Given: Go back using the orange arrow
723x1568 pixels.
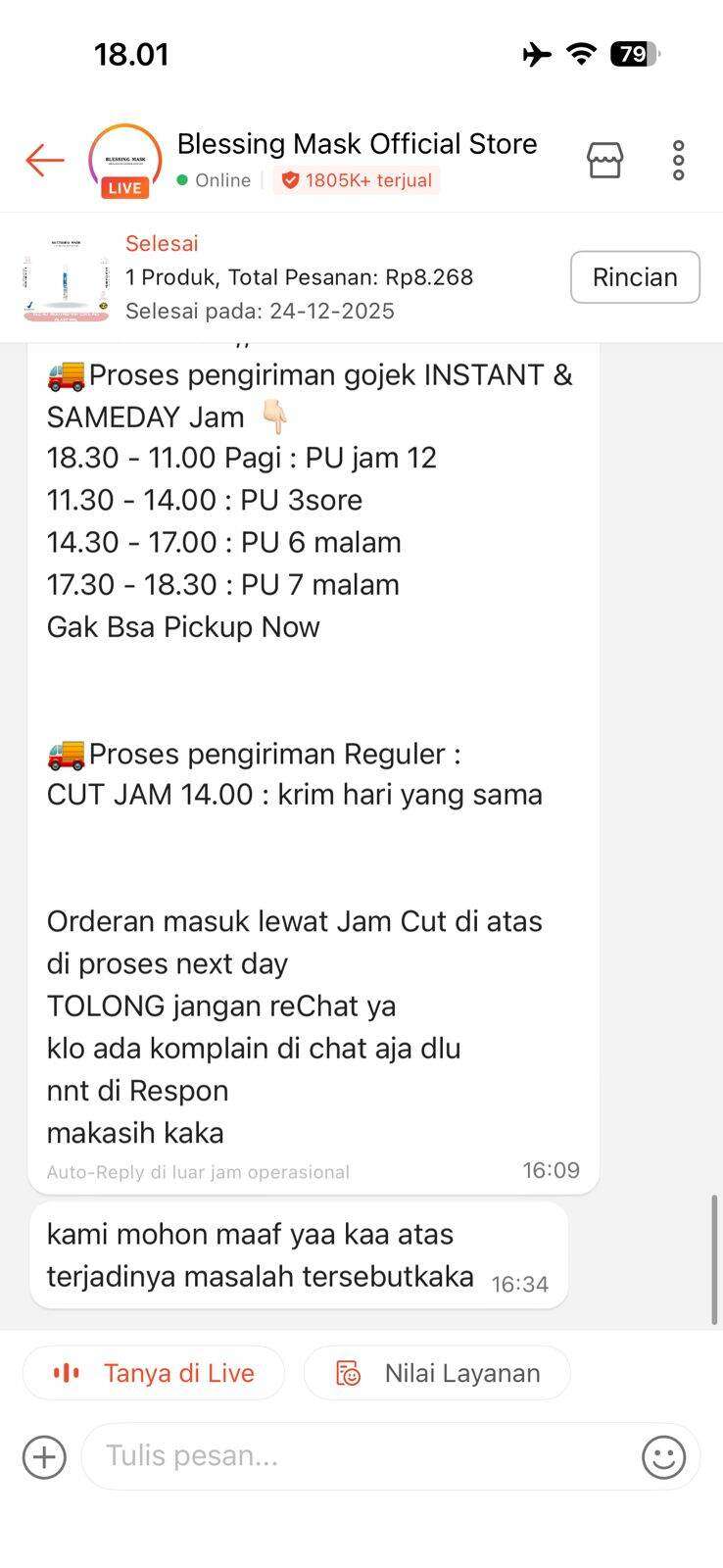Looking at the screenshot, I should click(x=45, y=160).
